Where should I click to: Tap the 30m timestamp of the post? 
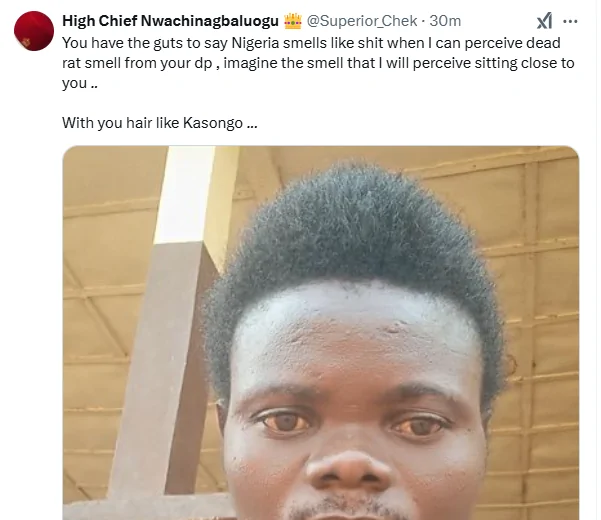click(445, 20)
